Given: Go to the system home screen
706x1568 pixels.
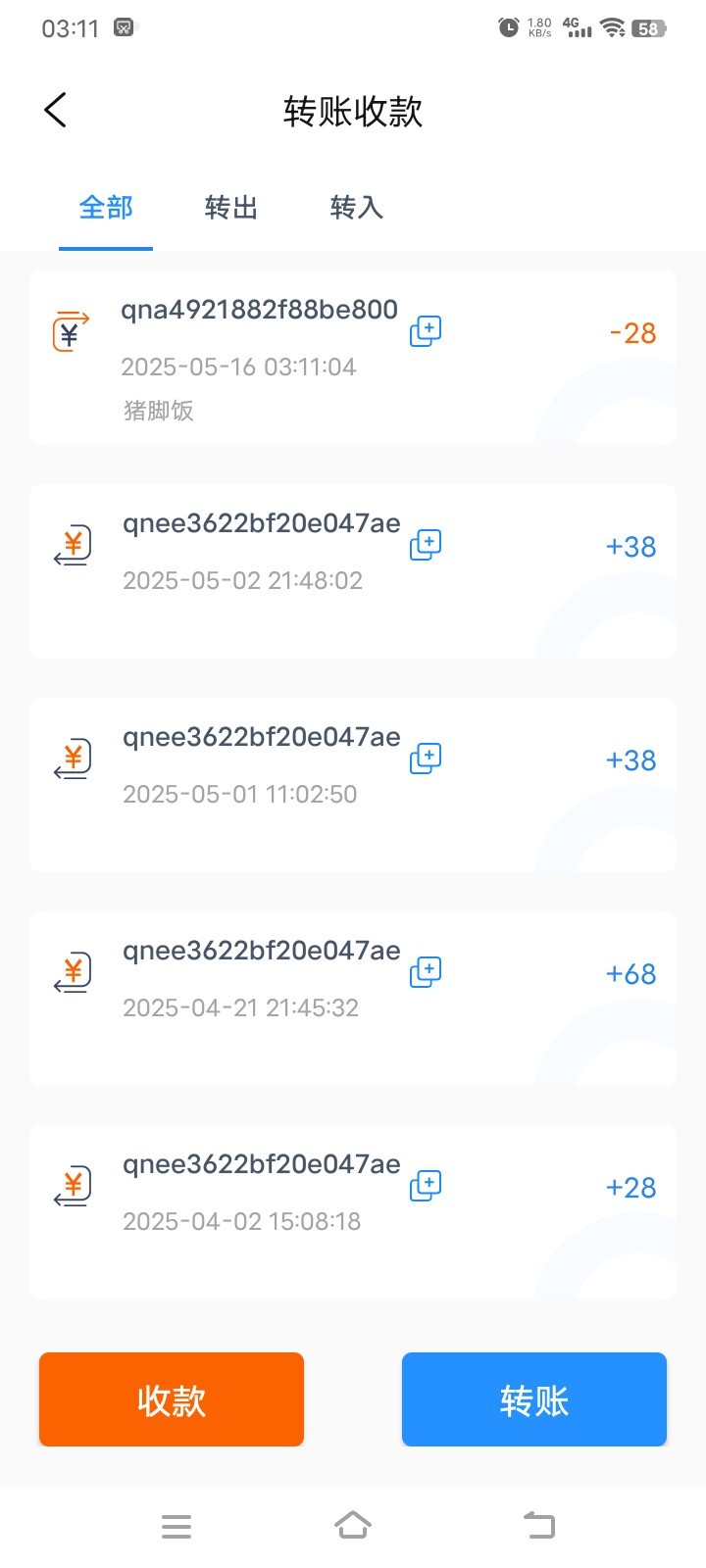Looking at the screenshot, I should click(x=353, y=1526).
